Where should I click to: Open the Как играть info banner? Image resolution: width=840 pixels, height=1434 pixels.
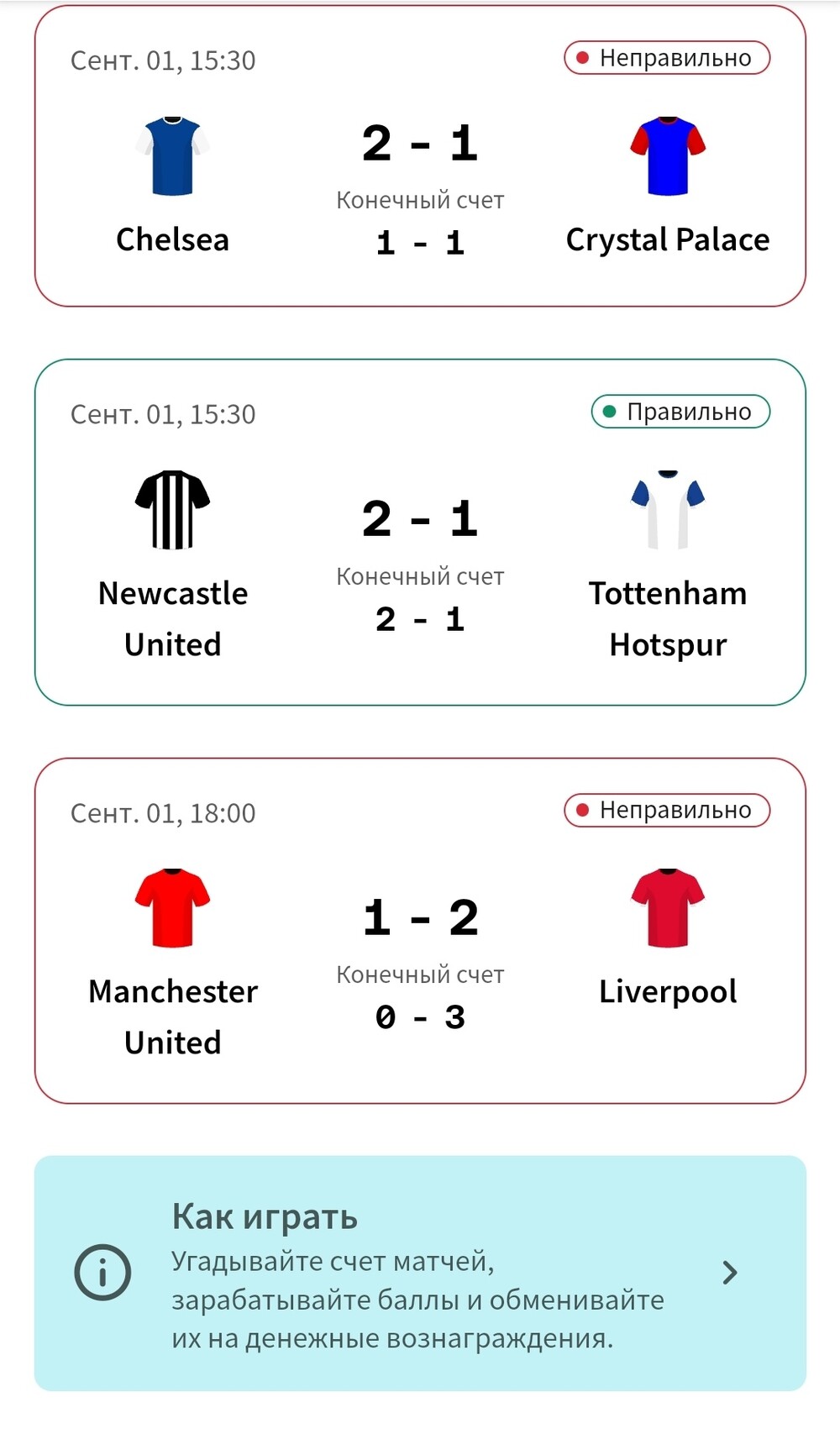[420, 1273]
